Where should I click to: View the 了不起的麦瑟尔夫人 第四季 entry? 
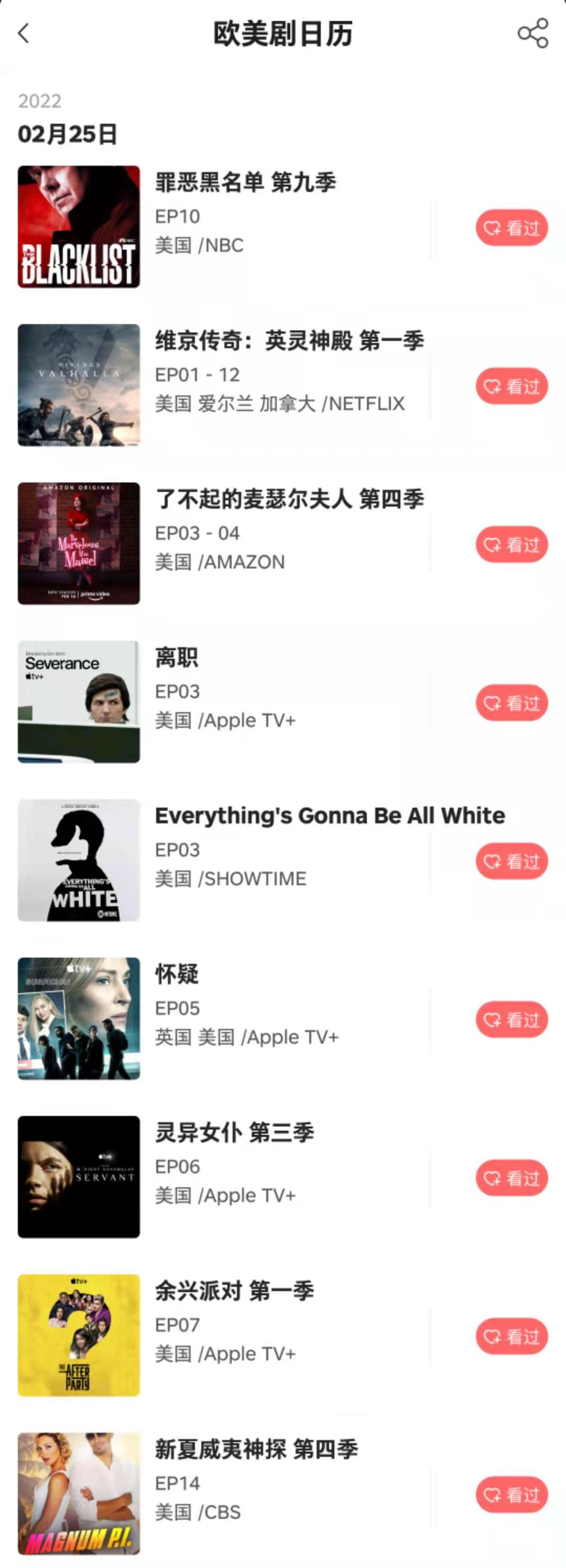pos(289,499)
